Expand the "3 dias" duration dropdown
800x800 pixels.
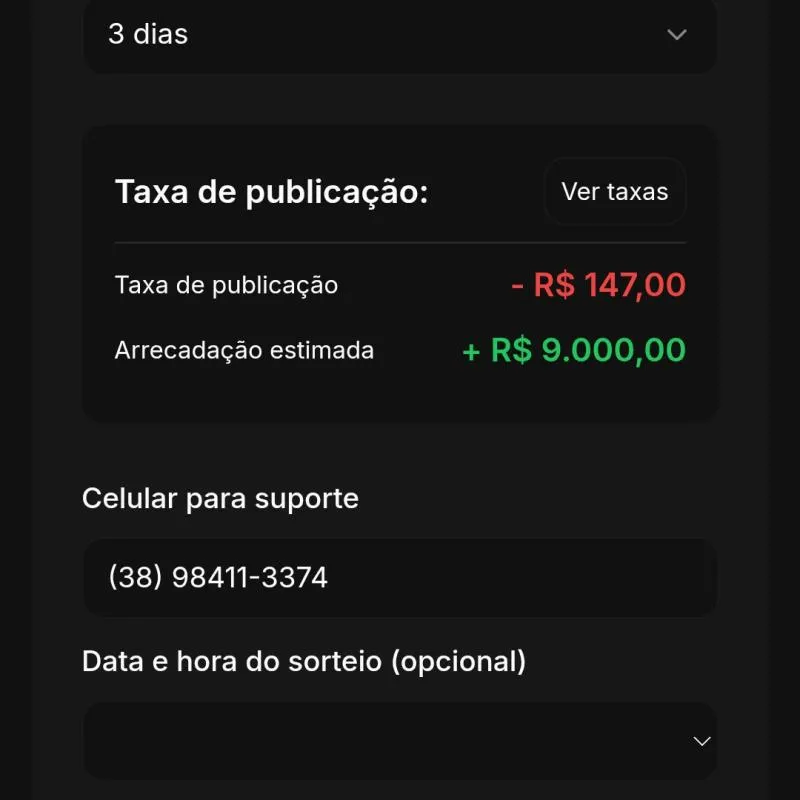tap(400, 35)
